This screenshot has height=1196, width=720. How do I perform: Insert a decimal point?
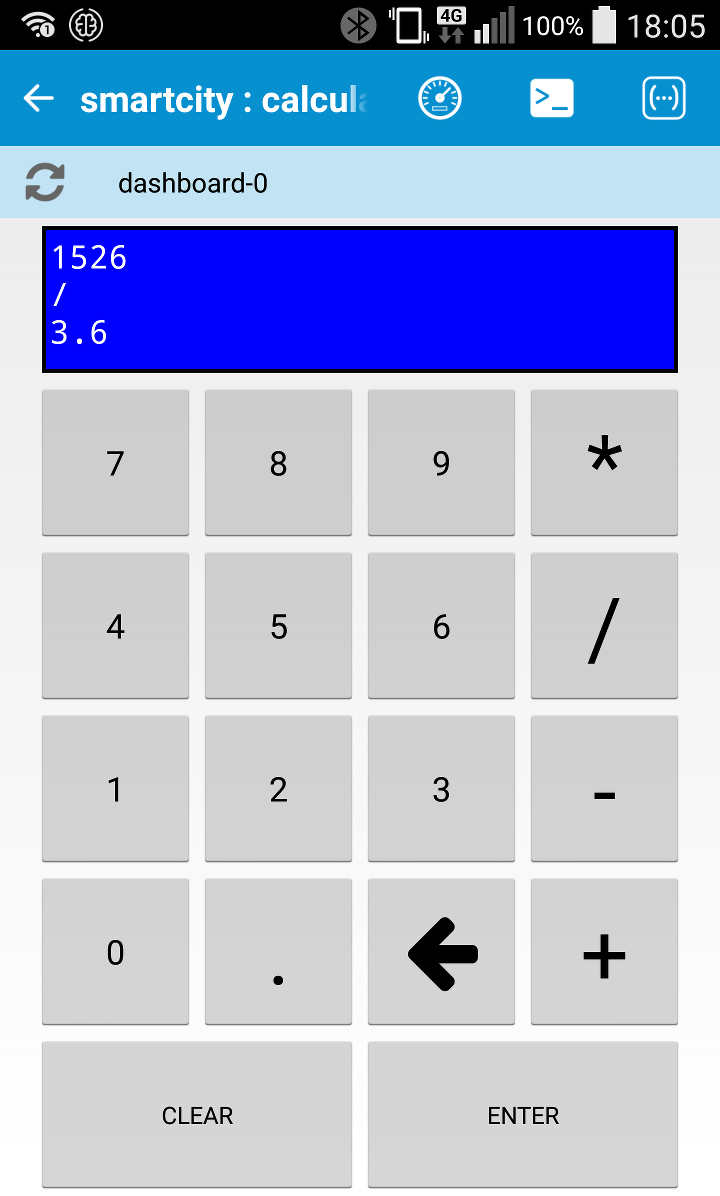(x=278, y=951)
